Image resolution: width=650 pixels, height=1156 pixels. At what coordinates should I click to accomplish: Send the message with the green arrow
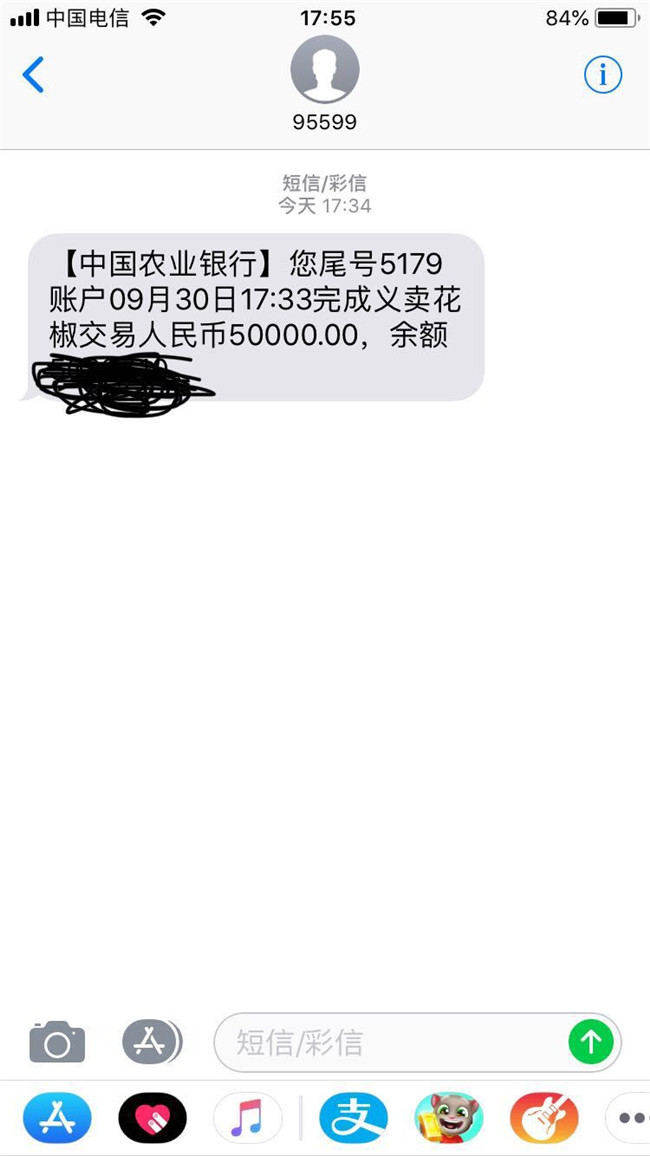pyautogui.click(x=591, y=1043)
